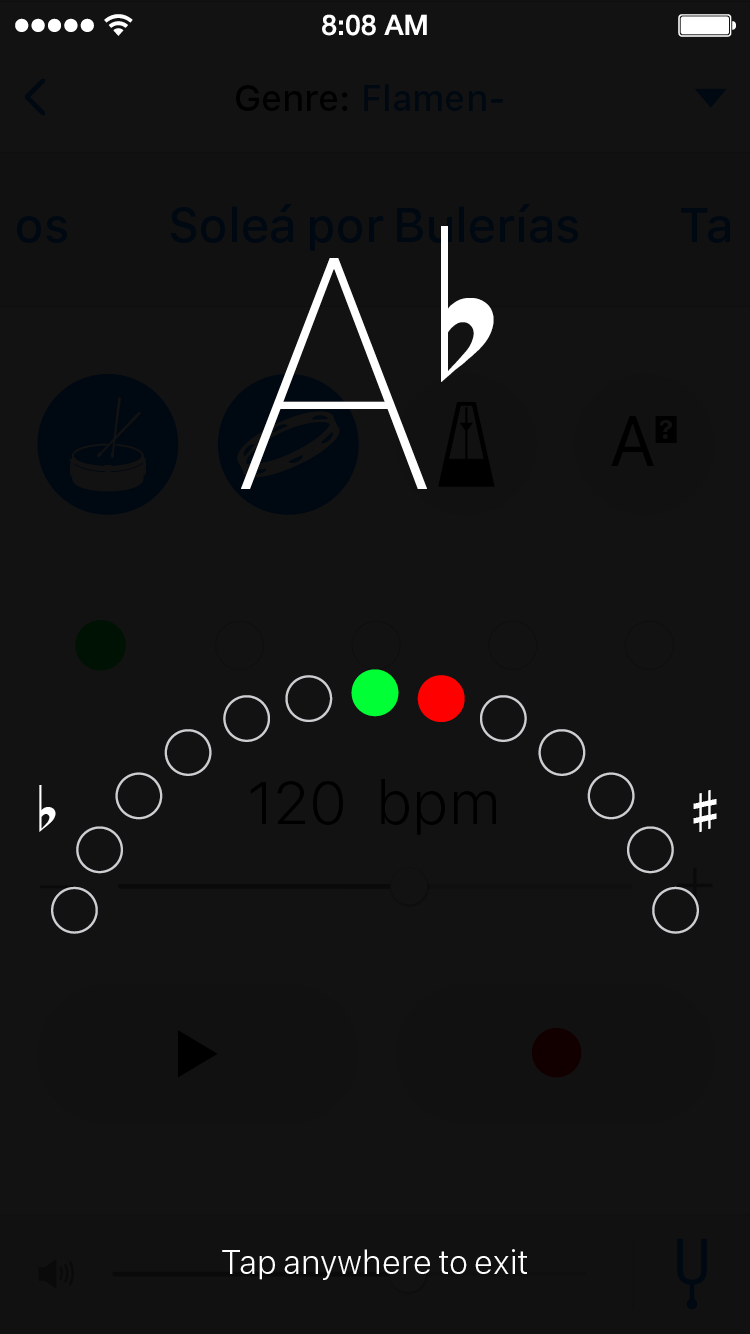This screenshot has height=1334, width=750.
Task: Tap the tambourine instrument icon
Action: tap(288, 444)
